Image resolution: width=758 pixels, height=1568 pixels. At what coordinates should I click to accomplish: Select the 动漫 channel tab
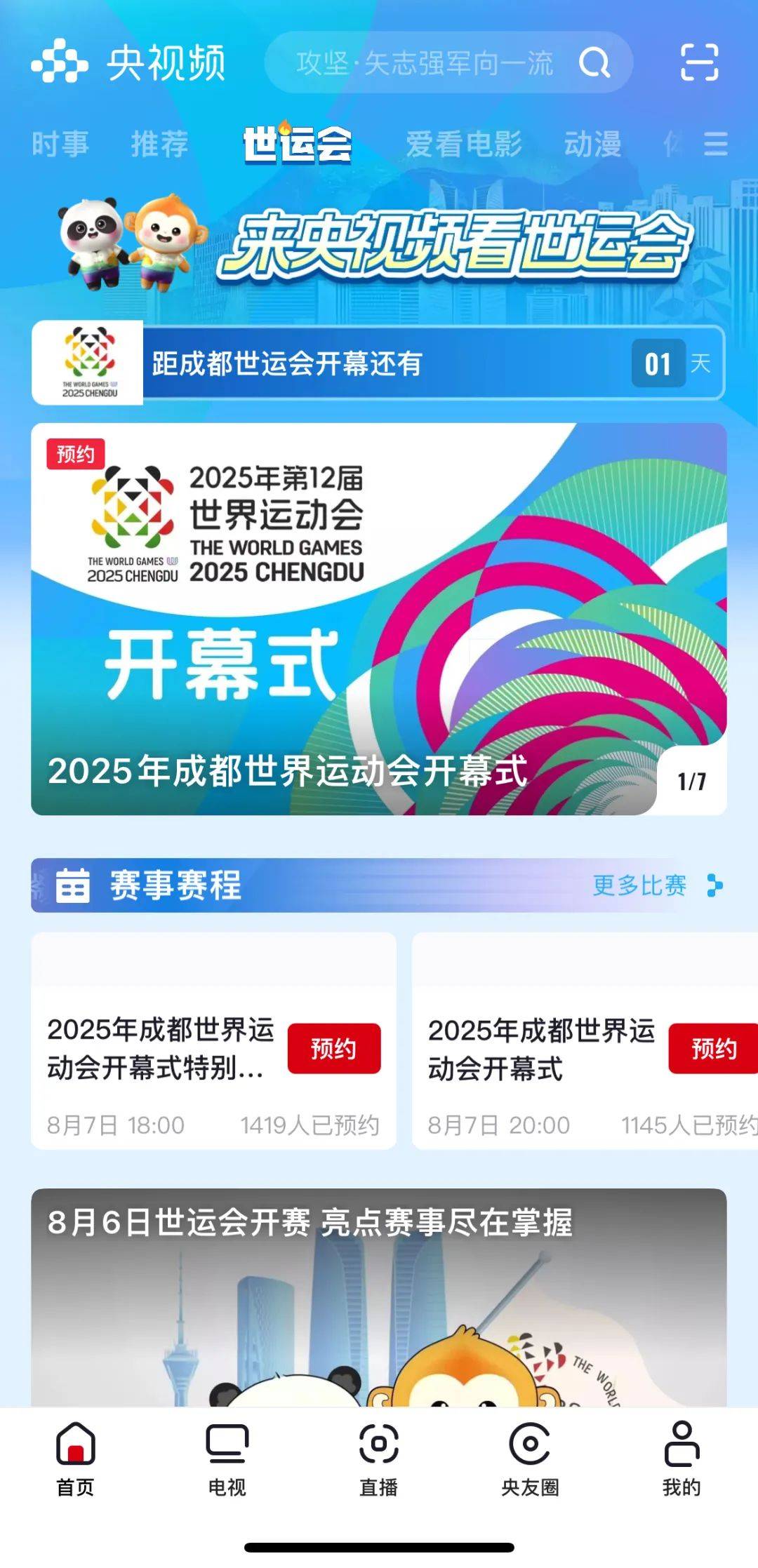click(x=593, y=143)
